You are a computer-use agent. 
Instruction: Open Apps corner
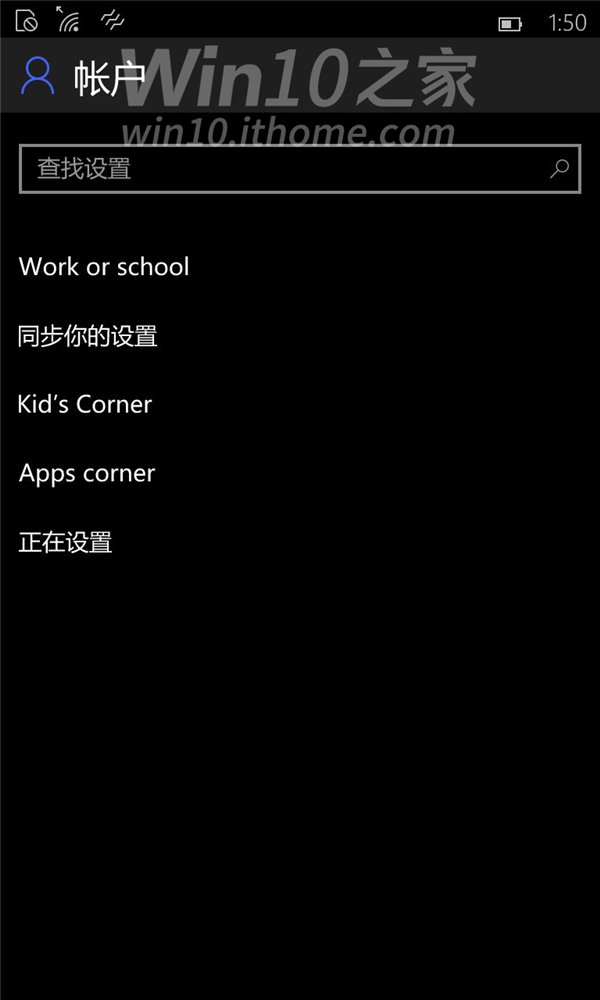[x=87, y=473]
